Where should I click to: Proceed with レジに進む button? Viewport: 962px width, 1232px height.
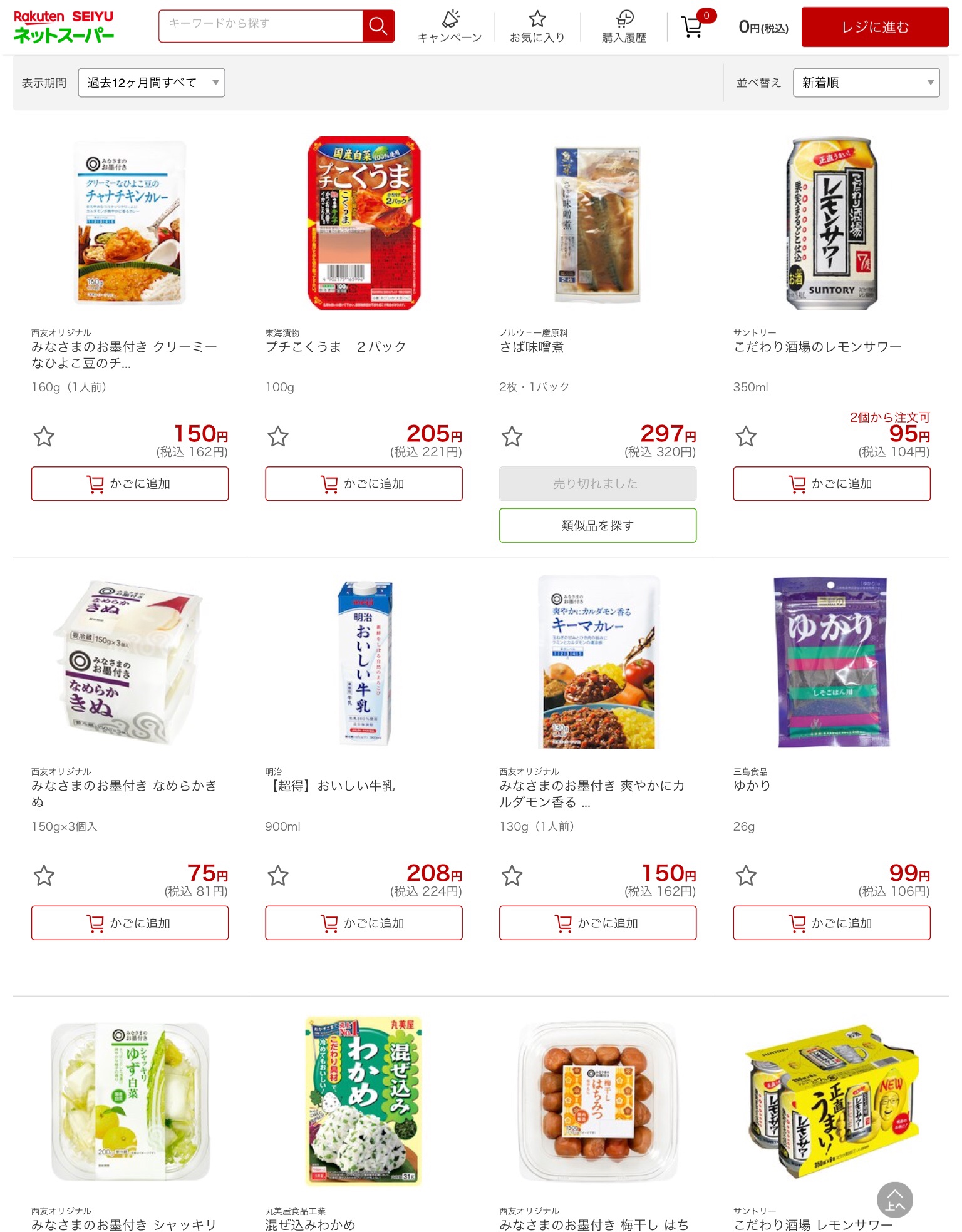click(x=874, y=27)
